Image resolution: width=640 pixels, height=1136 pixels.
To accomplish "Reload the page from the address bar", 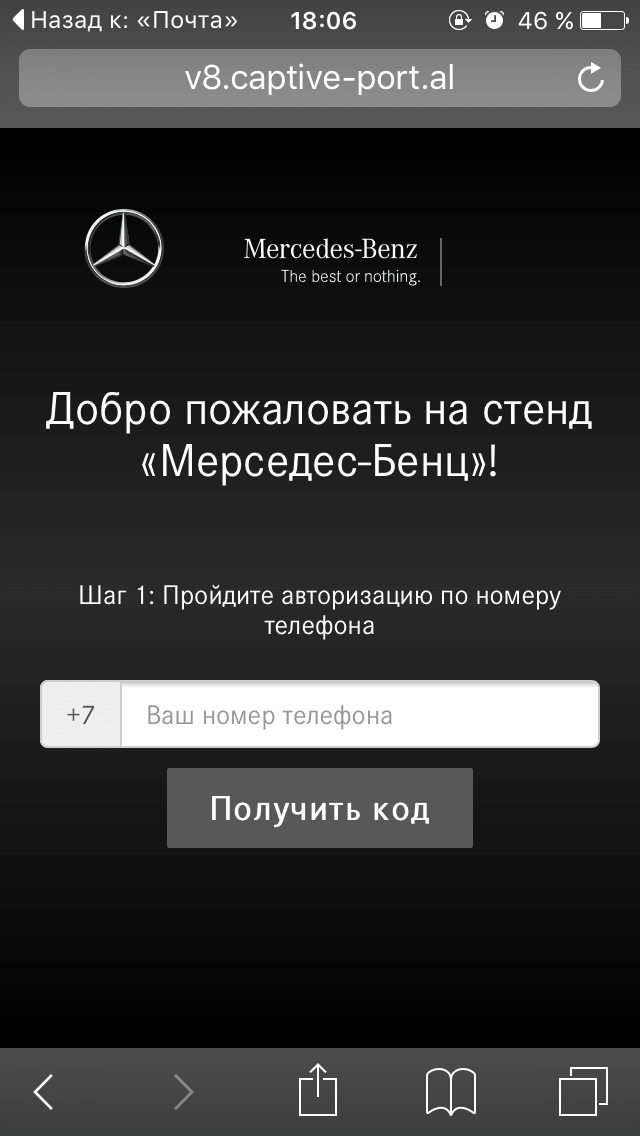I will pyautogui.click(x=591, y=78).
